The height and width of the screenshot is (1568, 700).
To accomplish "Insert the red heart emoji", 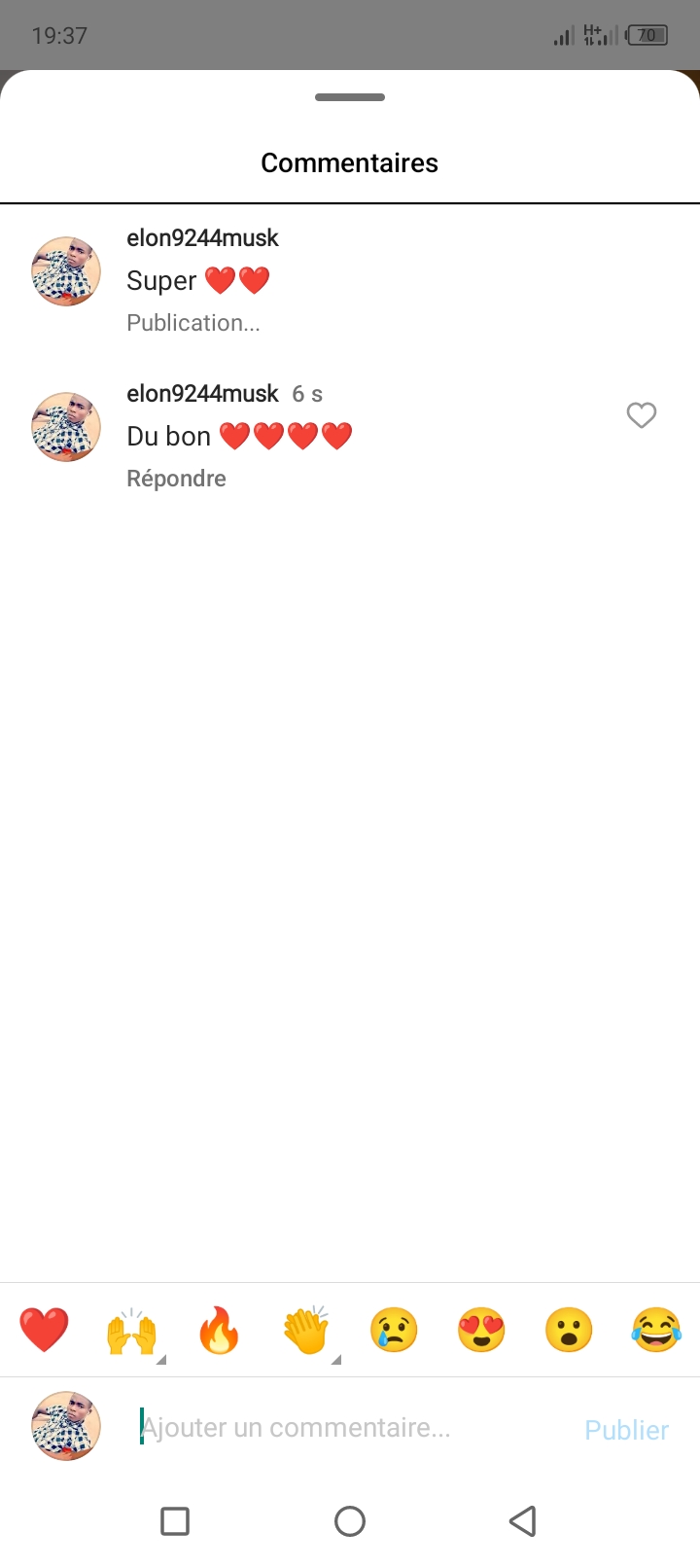I will pos(45,1330).
